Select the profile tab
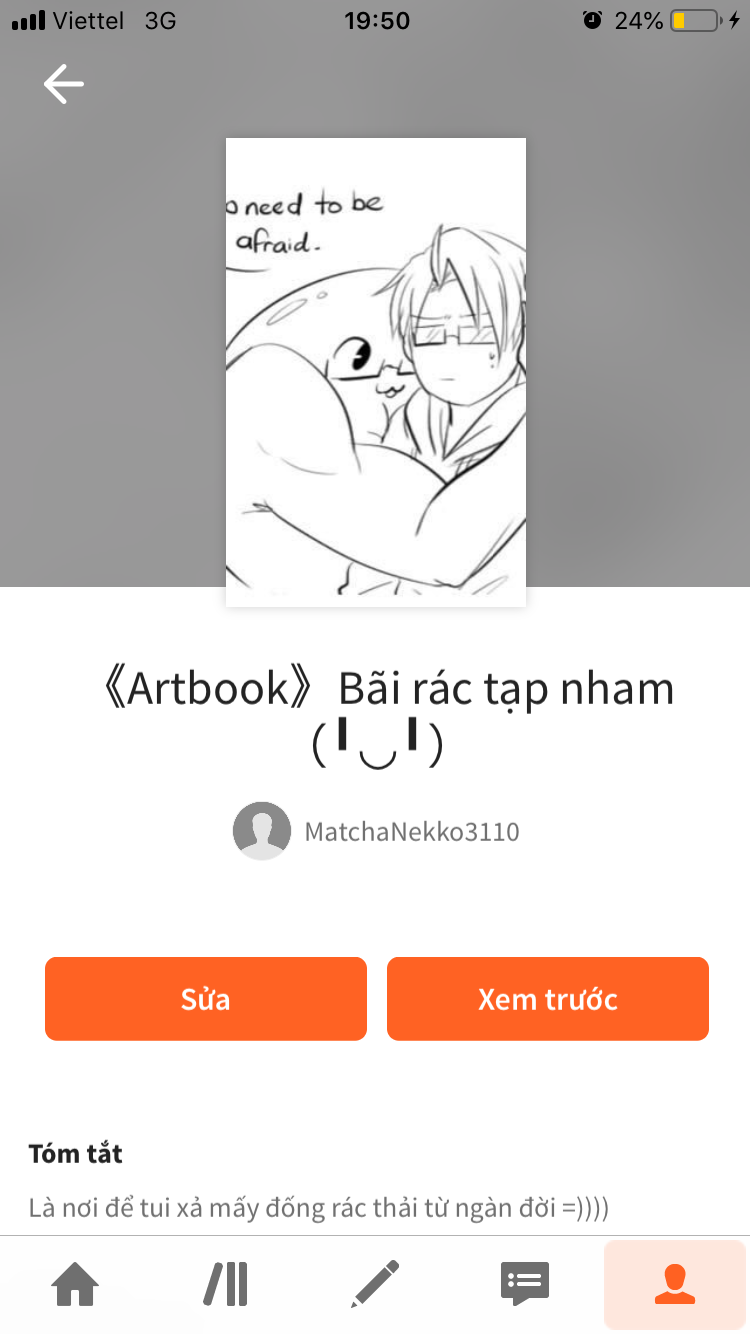The height and width of the screenshot is (1334, 750). (675, 1285)
